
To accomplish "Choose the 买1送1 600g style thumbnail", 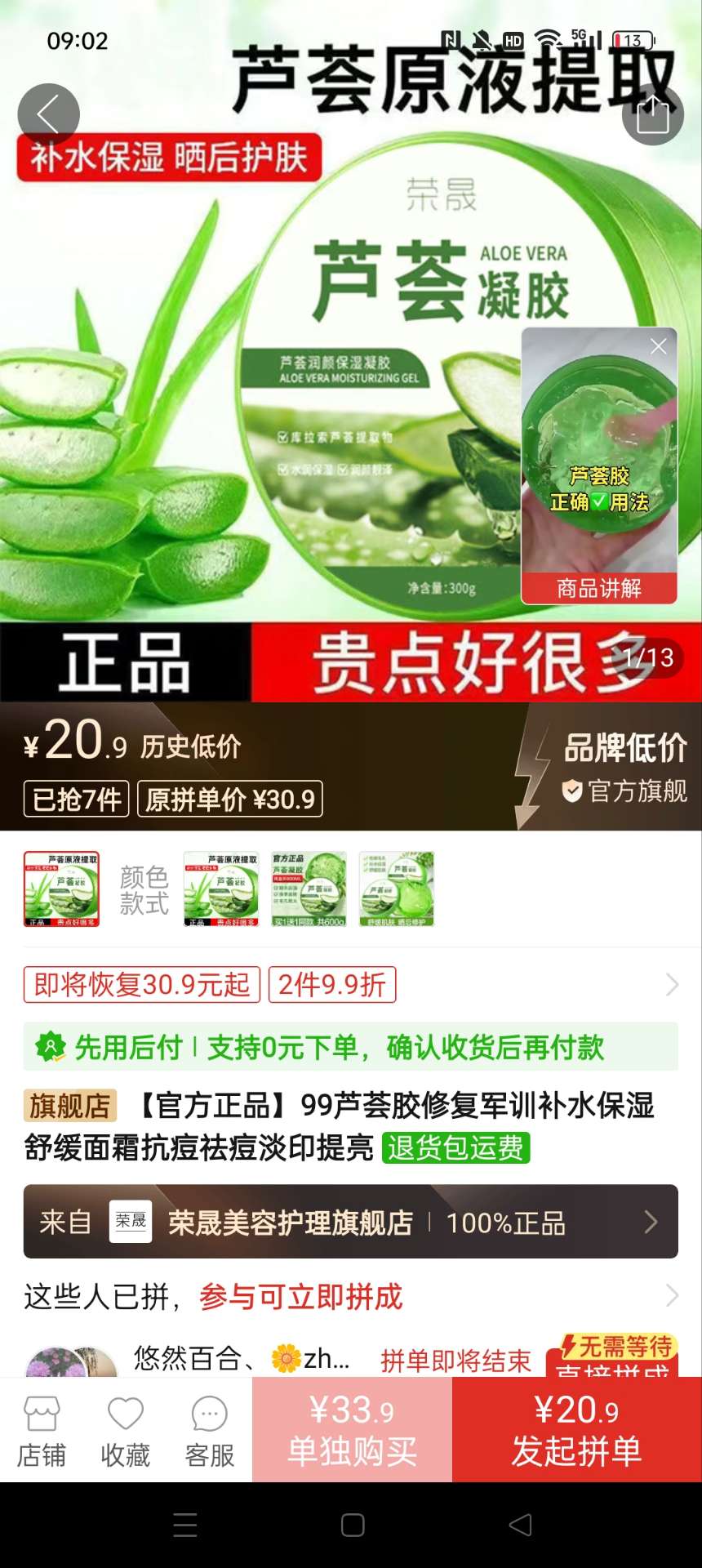I will [x=309, y=889].
